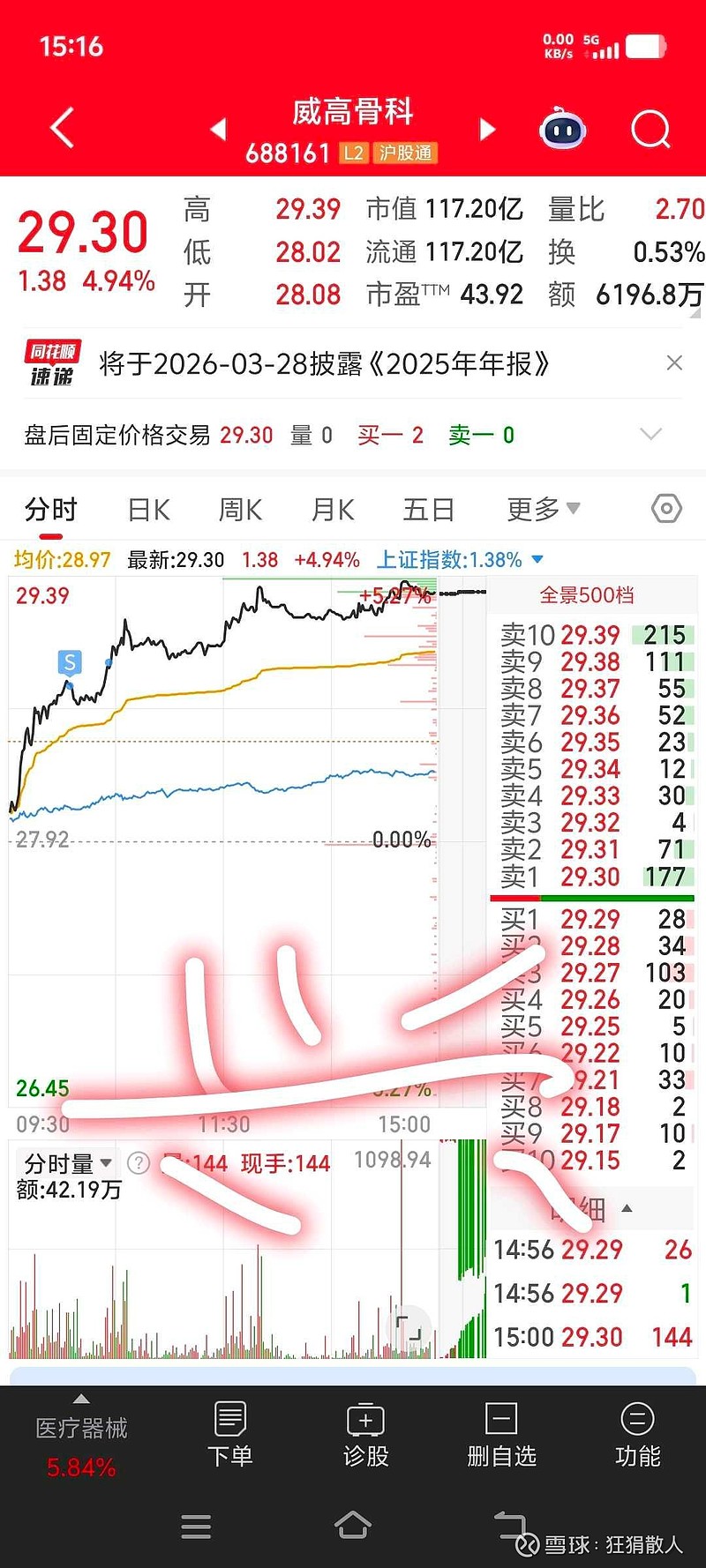This screenshot has height=1568, width=706.
Task: Switch to the 五日 five-day tab
Action: pyautogui.click(x=429, y=509)
